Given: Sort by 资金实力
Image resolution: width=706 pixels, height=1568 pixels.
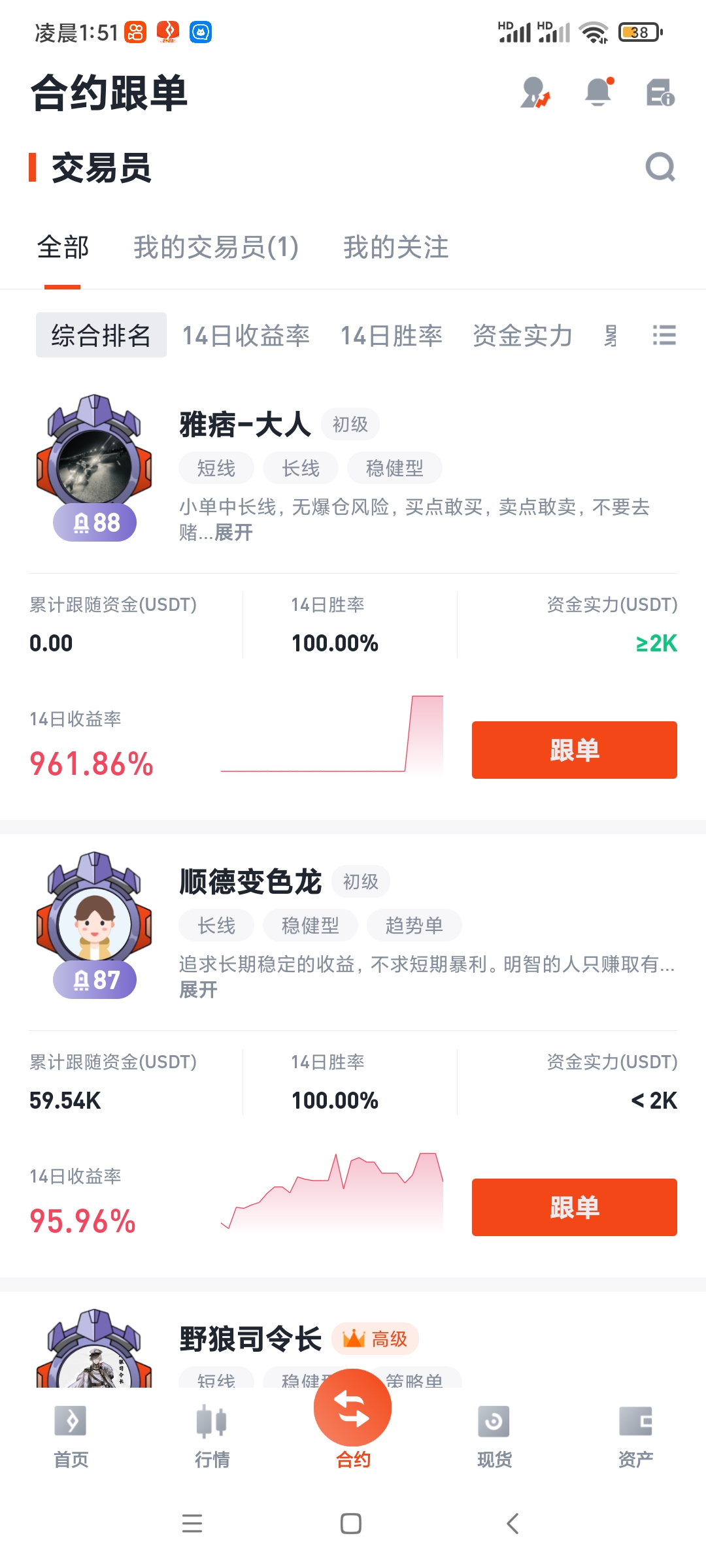Looking at the screenshot, I should pyautogui.click(x=522, y=336).
